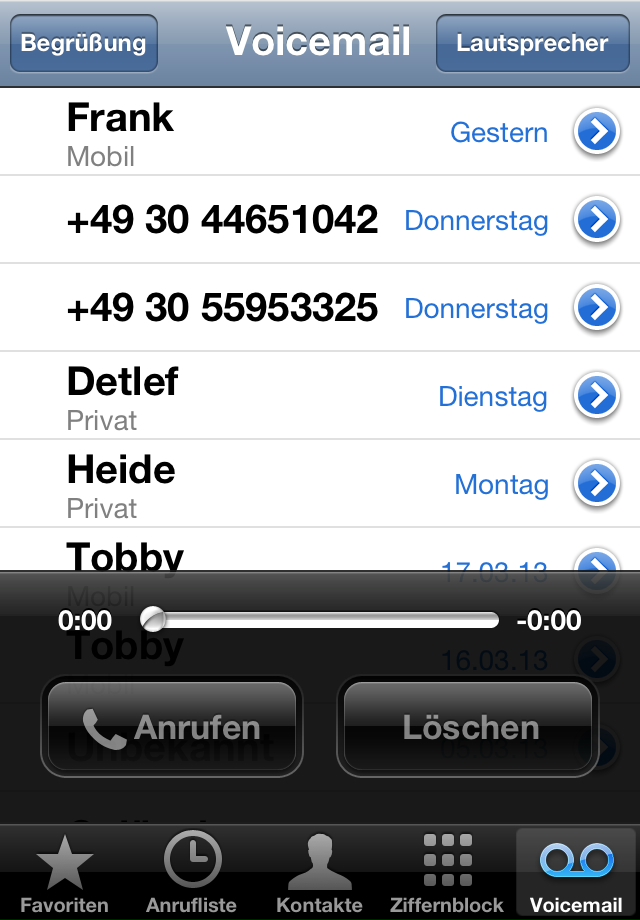Select voicemail from +49 30 44651042
Screen dimensions: 640x920
(x=222, y=220)
